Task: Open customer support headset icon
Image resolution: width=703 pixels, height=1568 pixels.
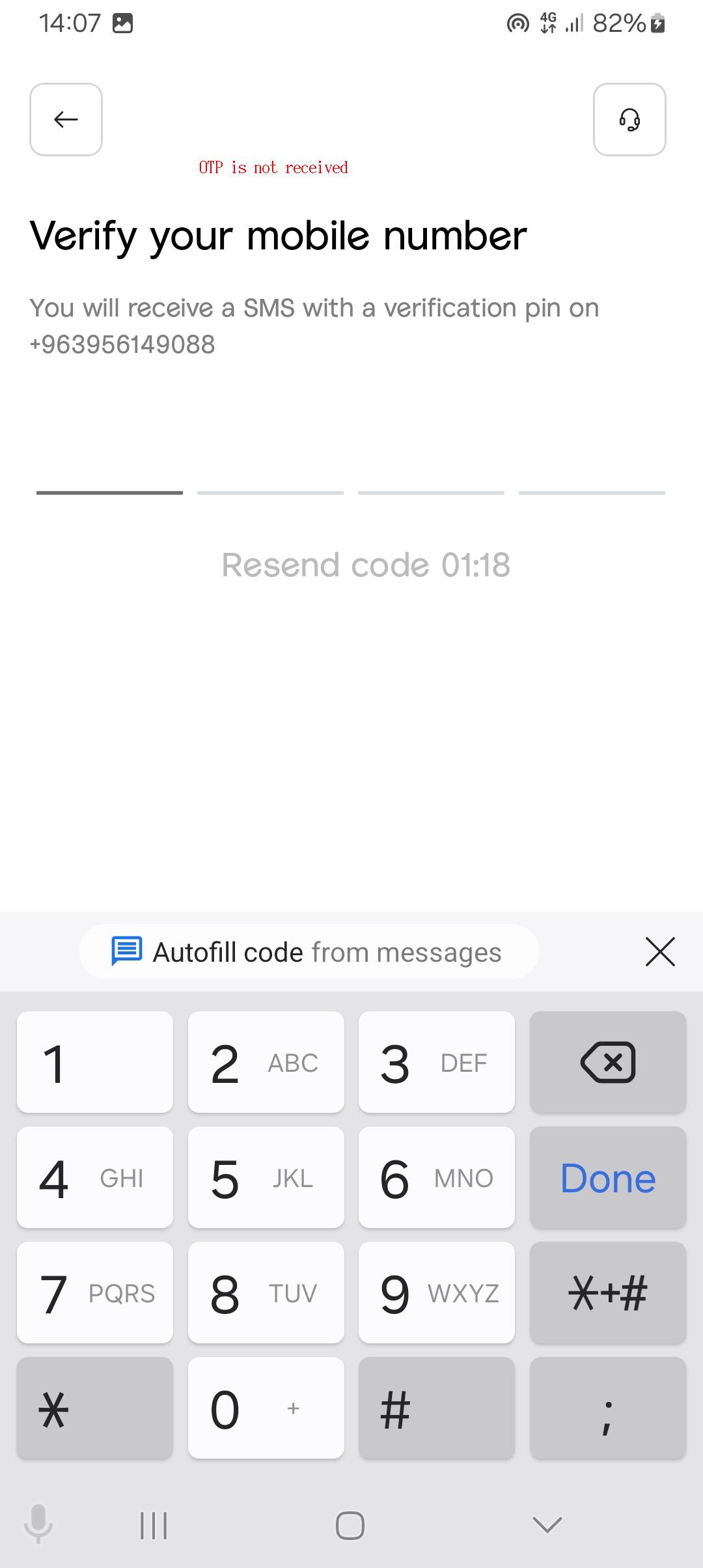Action: click(x=629, y=119)
